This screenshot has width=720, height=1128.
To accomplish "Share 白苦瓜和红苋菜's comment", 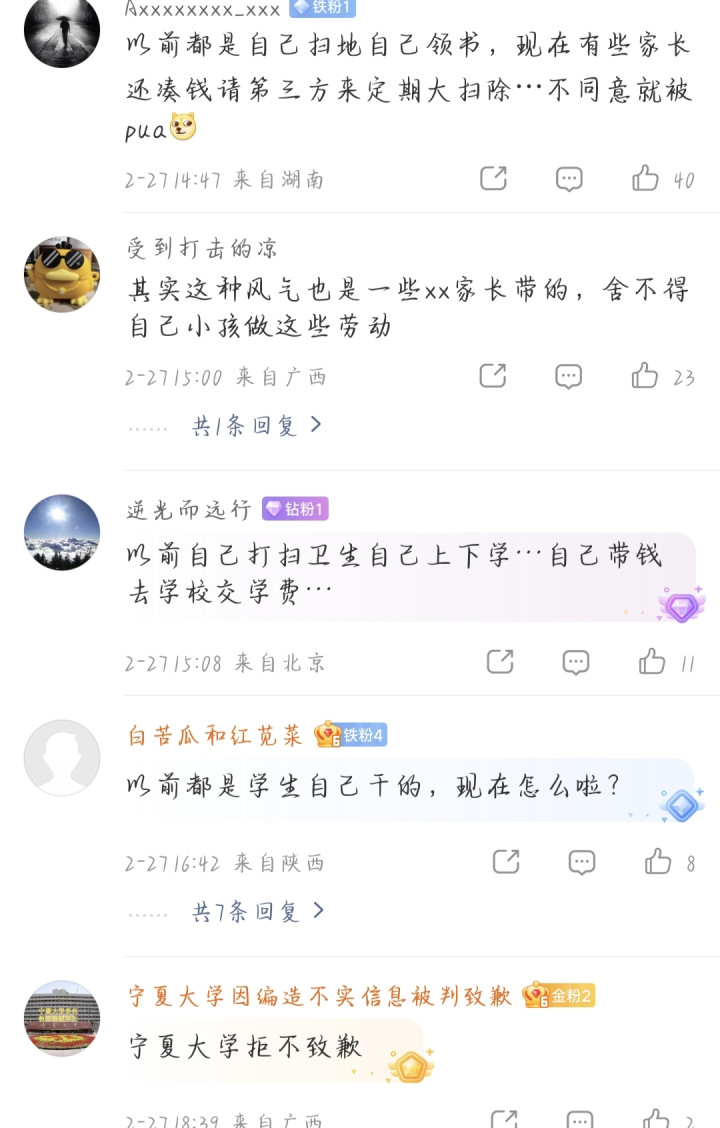I will (x=506, y=862).
